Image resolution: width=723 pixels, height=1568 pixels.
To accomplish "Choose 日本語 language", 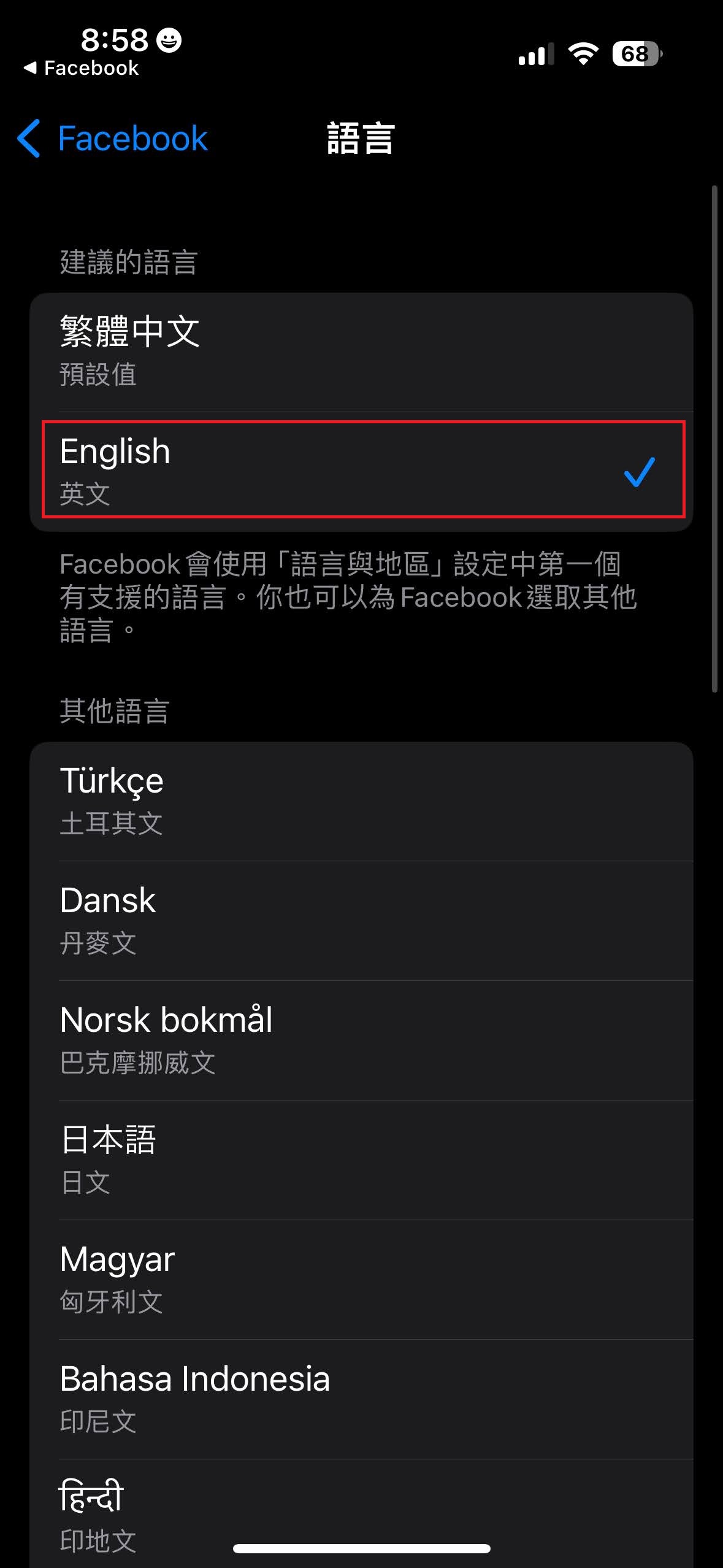I will tap(361, 1159).
